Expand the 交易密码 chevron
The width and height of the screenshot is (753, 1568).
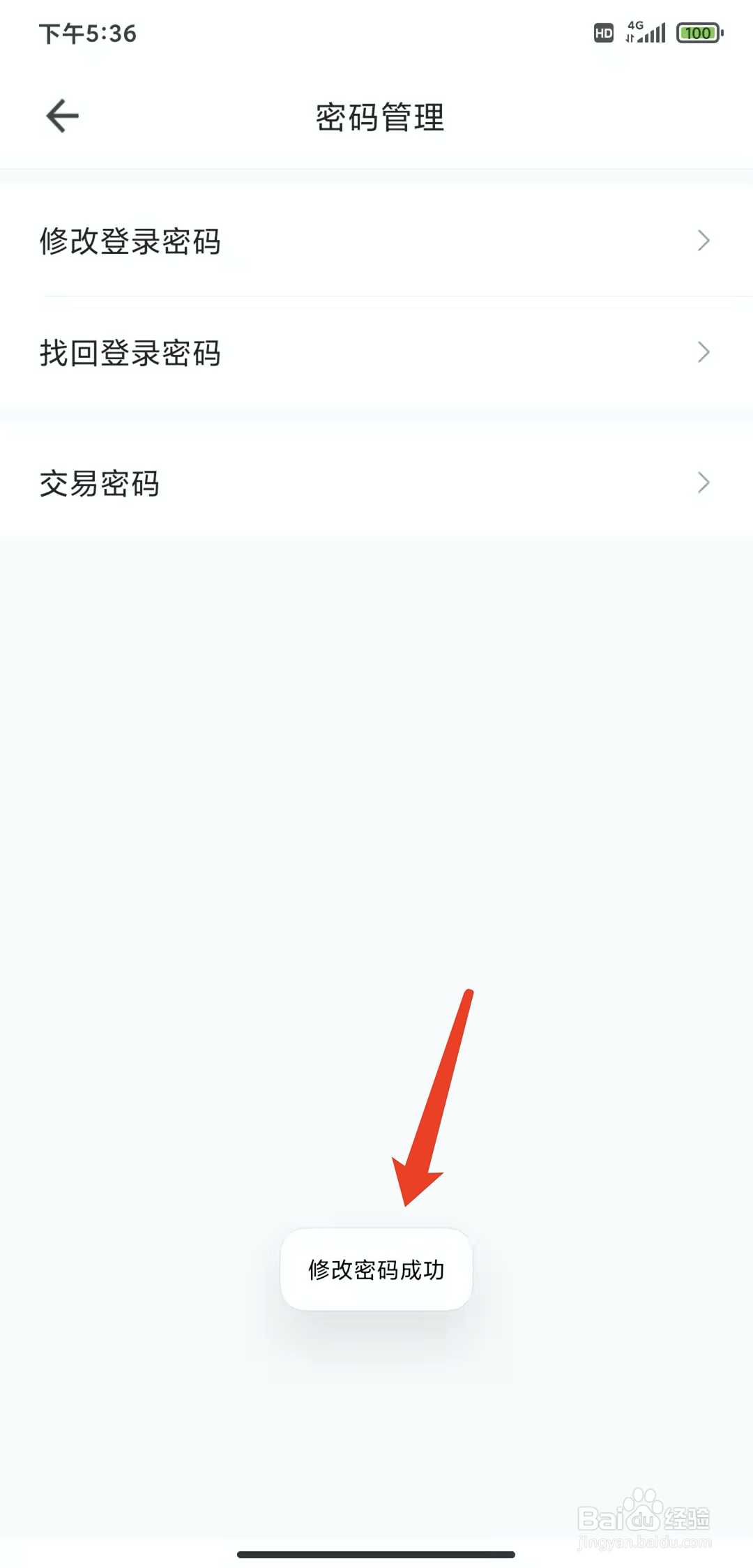click(704, 483)
